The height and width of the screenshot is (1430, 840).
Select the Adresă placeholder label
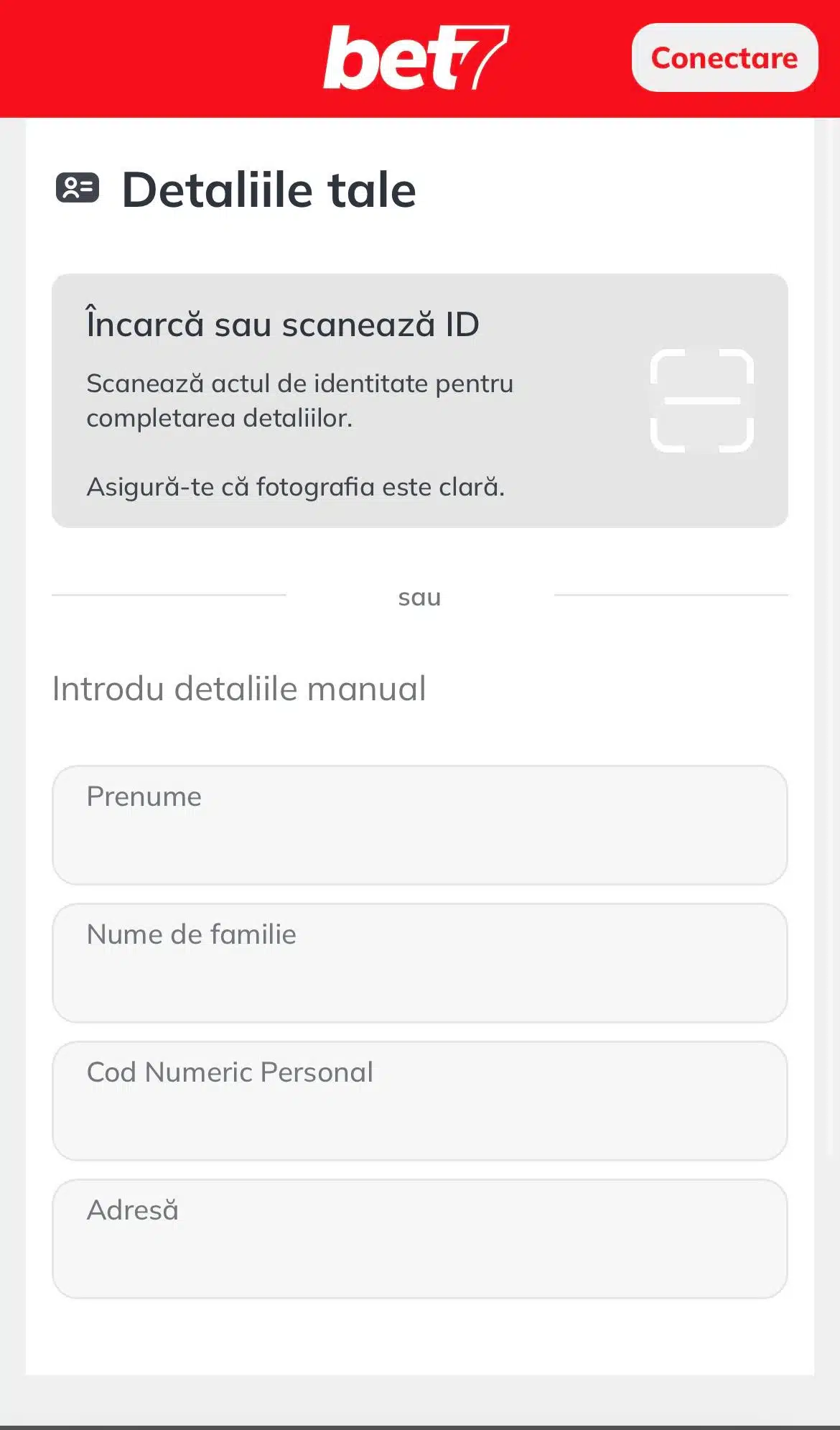coord(132,1210)
